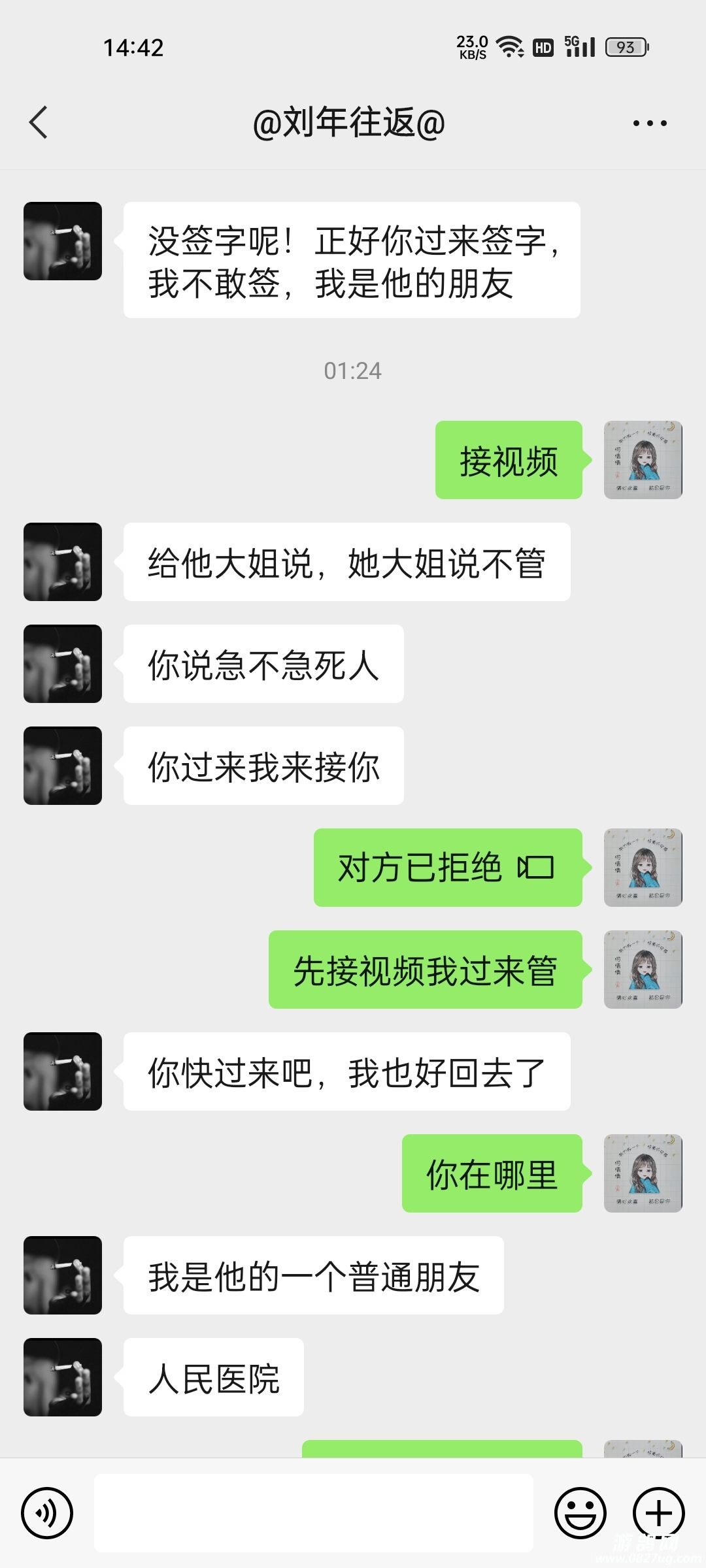This screenshot has height=1568, width=706.
Task: Open the plus attachments panel
Action: coord(658,1512)
